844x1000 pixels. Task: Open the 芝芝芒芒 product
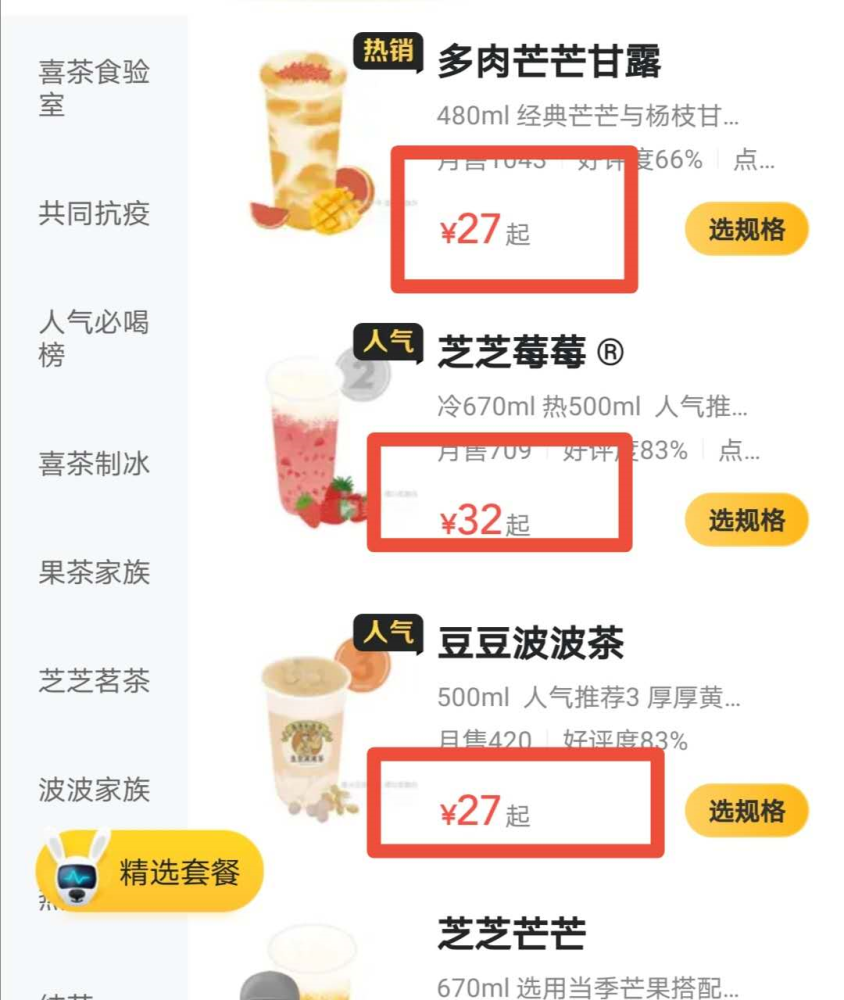tap(511, 933)
